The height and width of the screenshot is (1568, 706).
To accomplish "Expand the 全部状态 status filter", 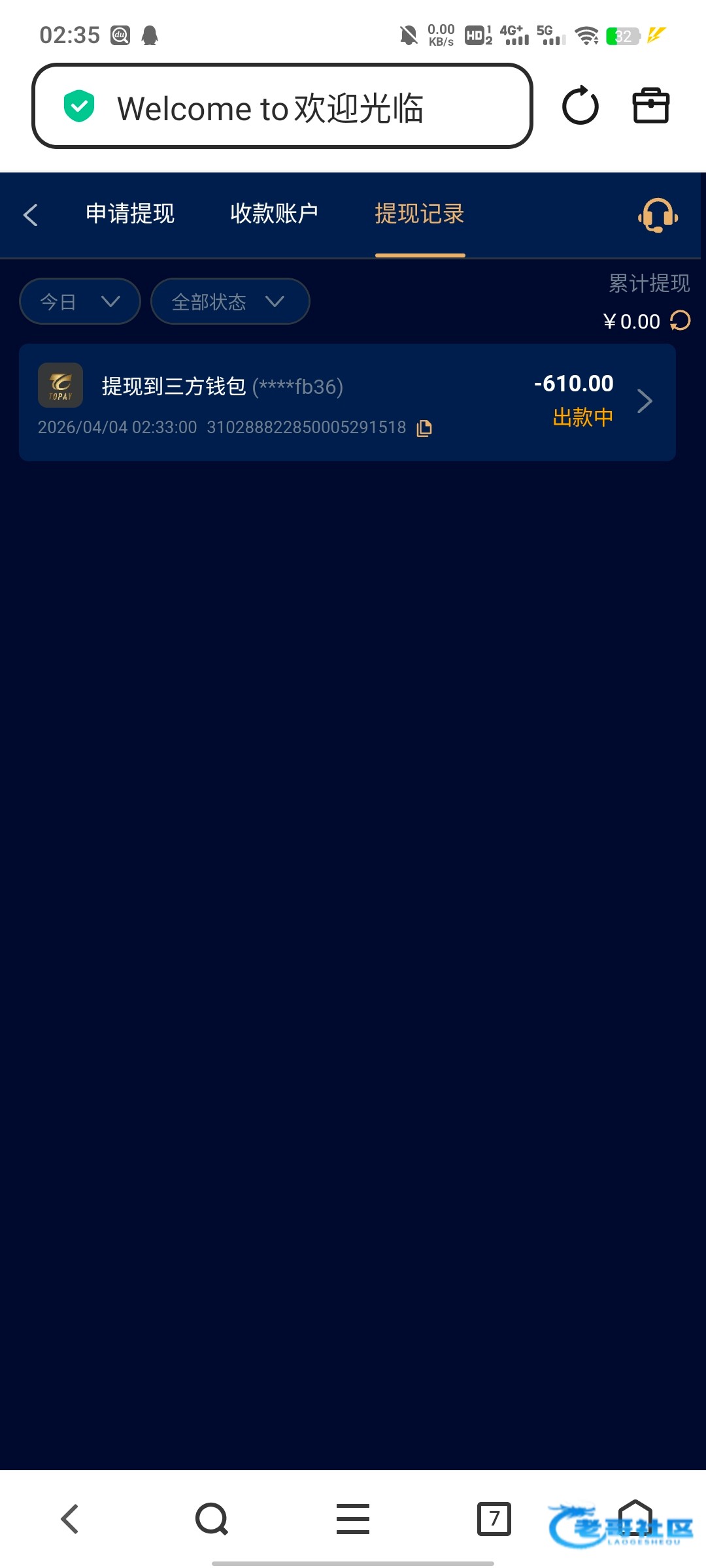I will 229,301.
